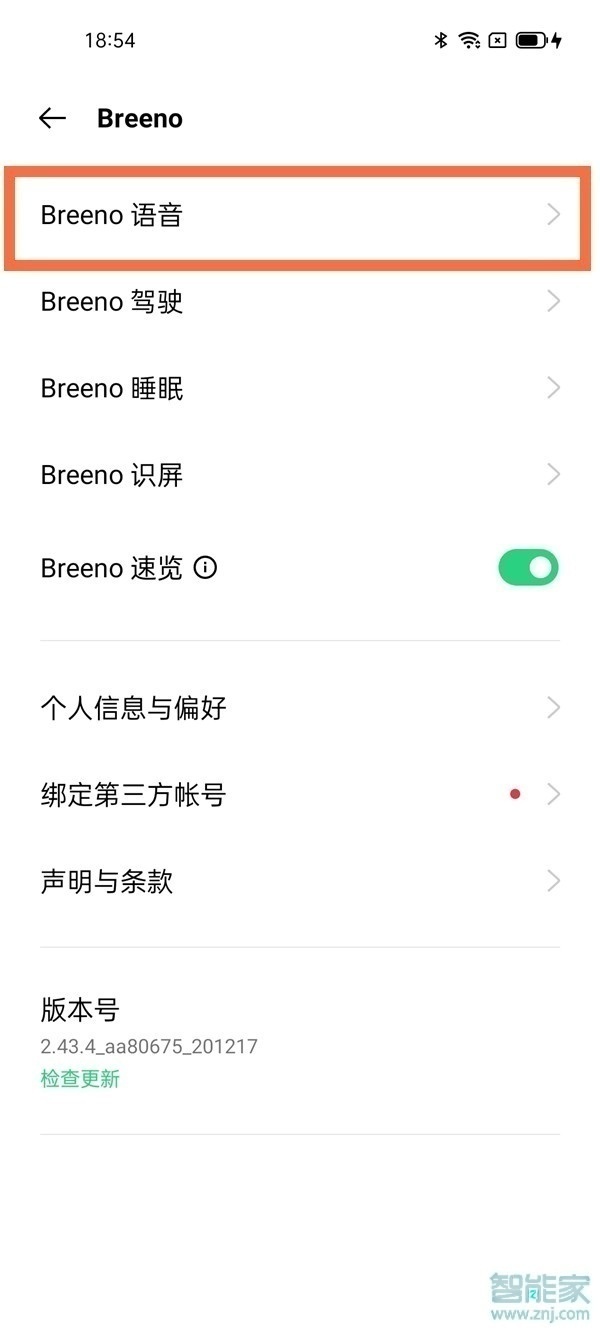This screenshot has width=600, height=1333.
Task: Turn off the Breeno 速览 switch
Action: [x=528, y=568]
